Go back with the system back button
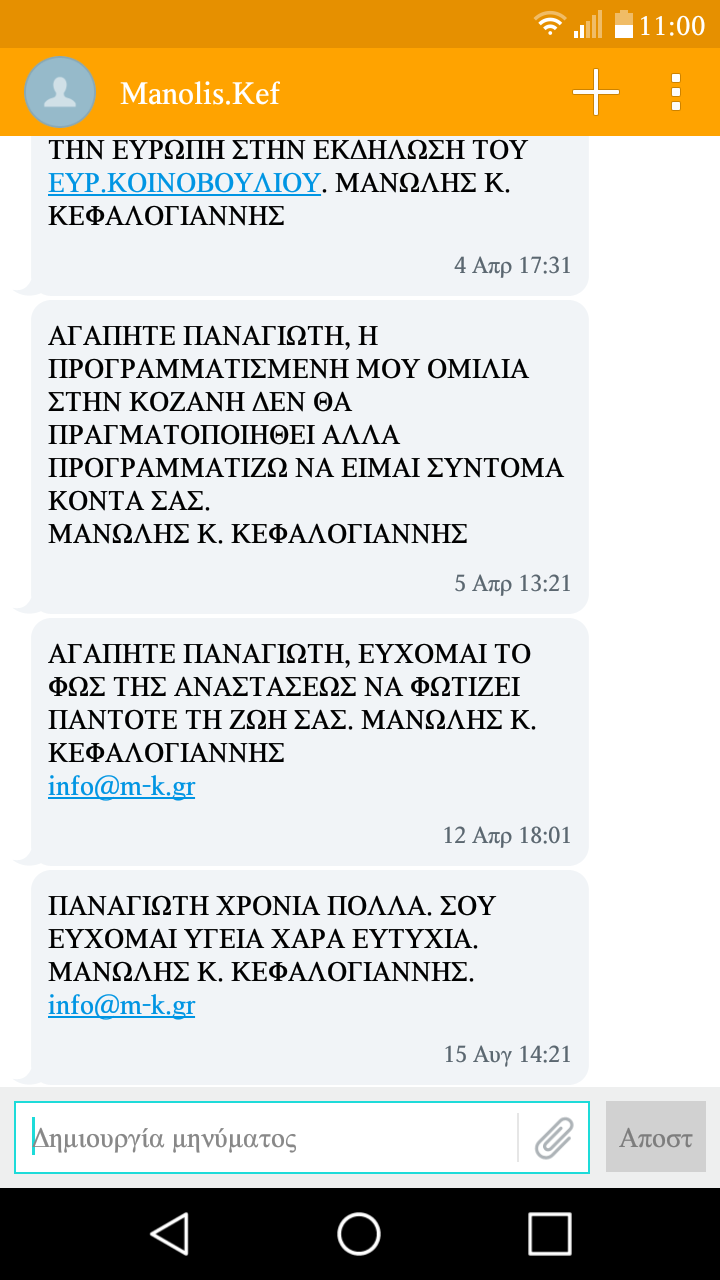 (x=170, y=1234)
